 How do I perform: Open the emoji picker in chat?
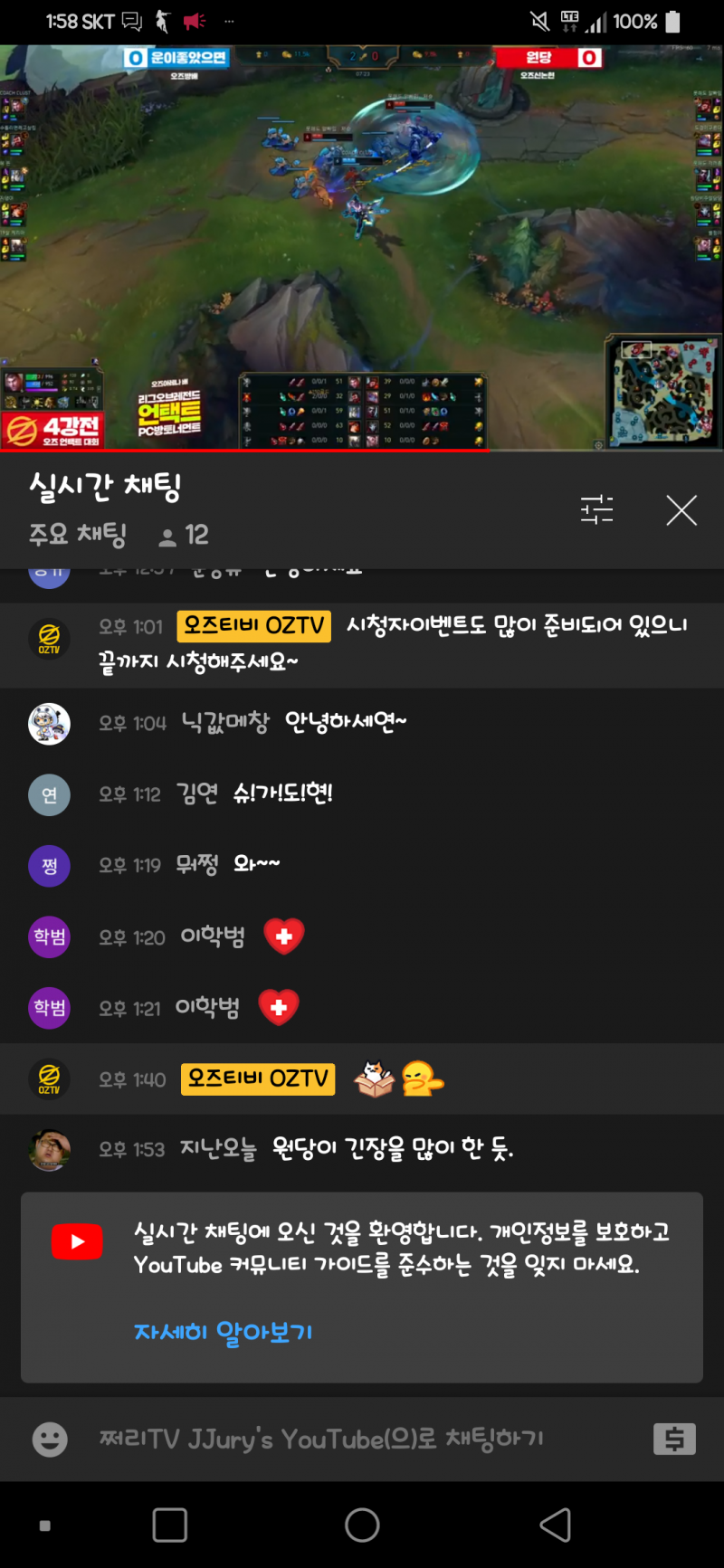50,1439
